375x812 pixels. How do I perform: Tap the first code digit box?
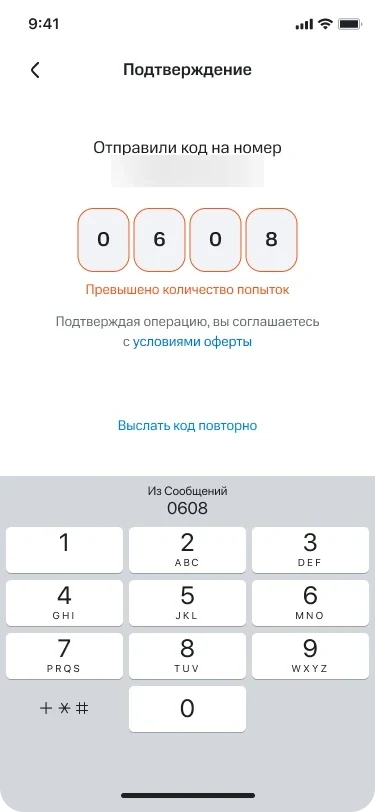click(103, 239)
